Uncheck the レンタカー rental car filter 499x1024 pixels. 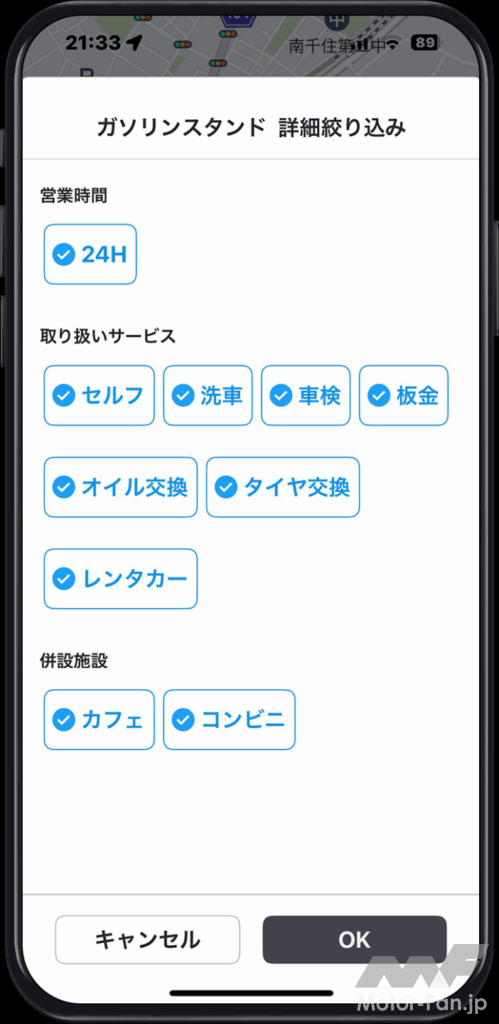tap(121, 579)
